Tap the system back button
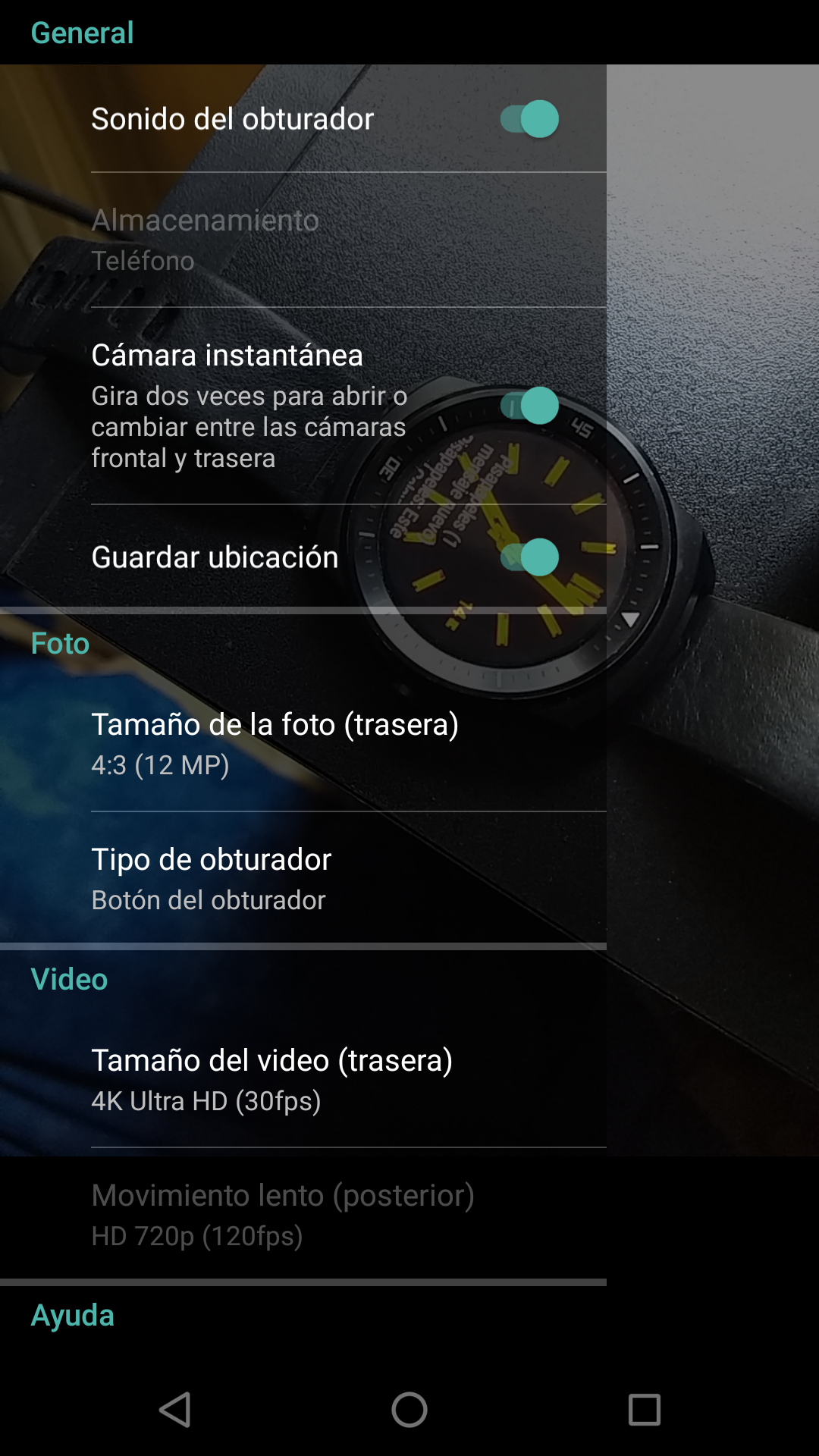This screenshot has height=1456, width=819. tap(175, 1410)
